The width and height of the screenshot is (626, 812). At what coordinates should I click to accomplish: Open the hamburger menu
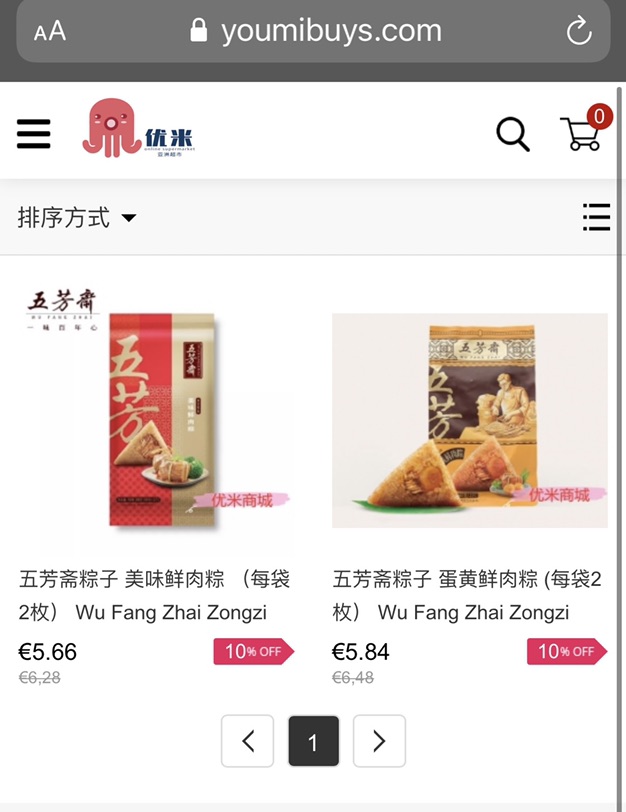point(34,134)
